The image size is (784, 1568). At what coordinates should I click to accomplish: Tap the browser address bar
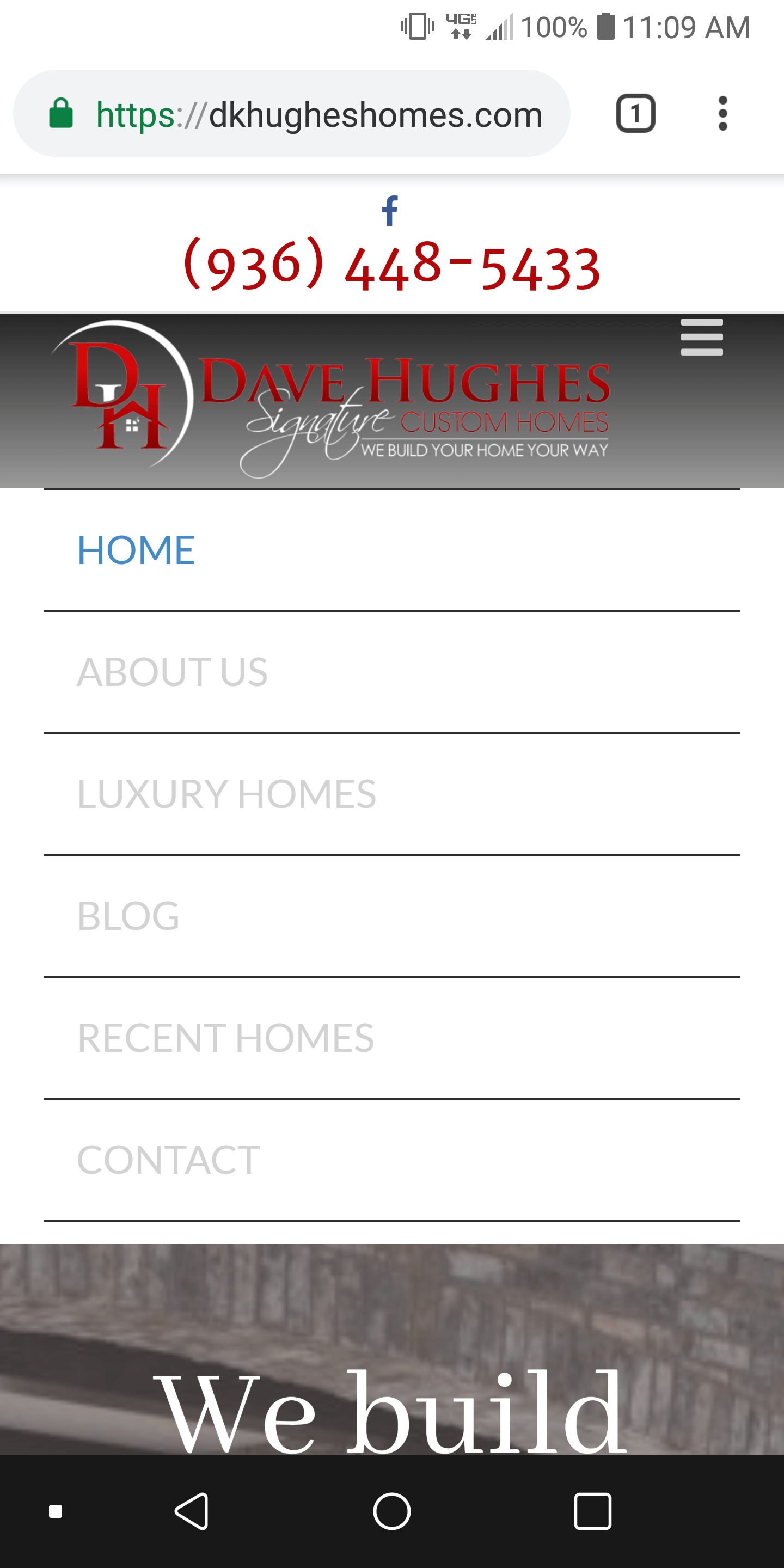(x=292, y=114)
